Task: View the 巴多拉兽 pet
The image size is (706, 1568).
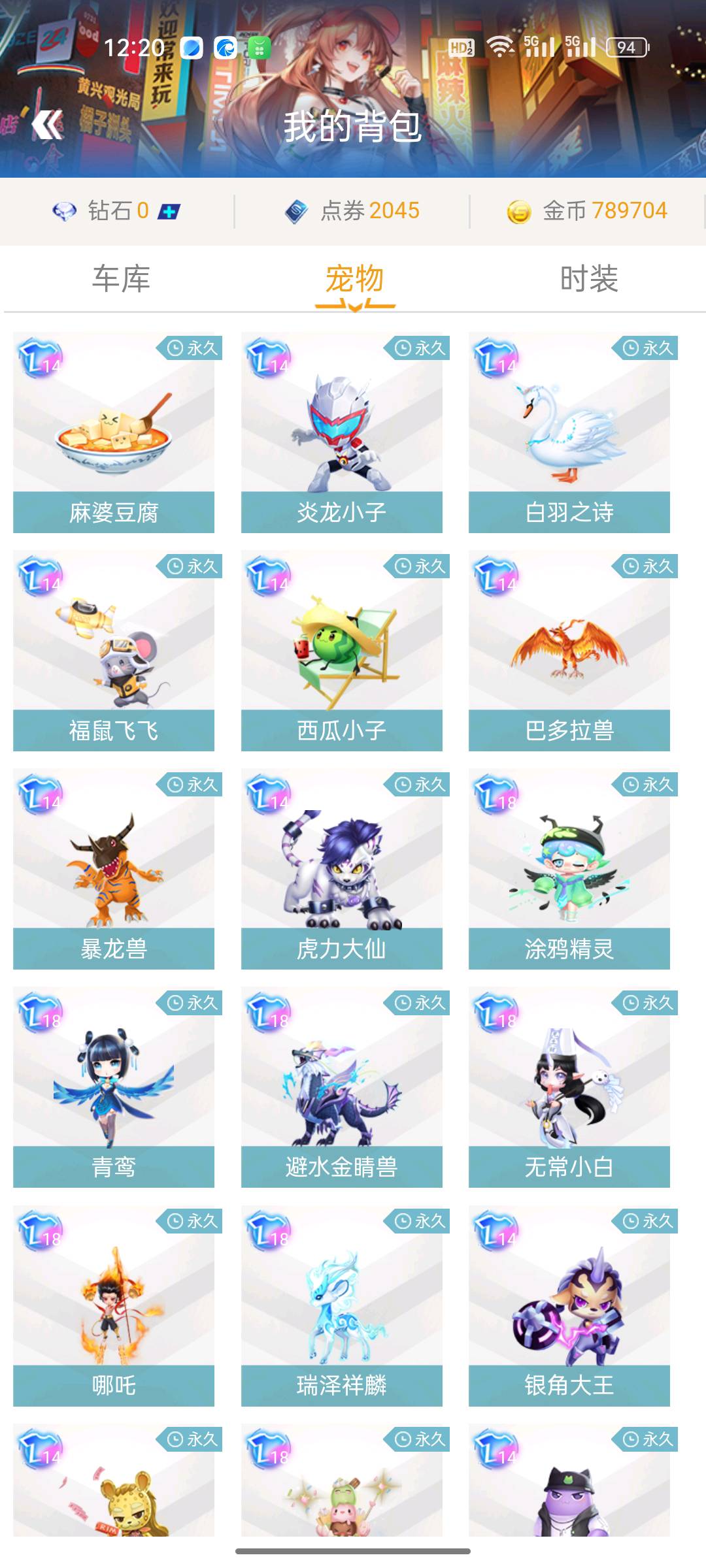Action: (569, 650)
